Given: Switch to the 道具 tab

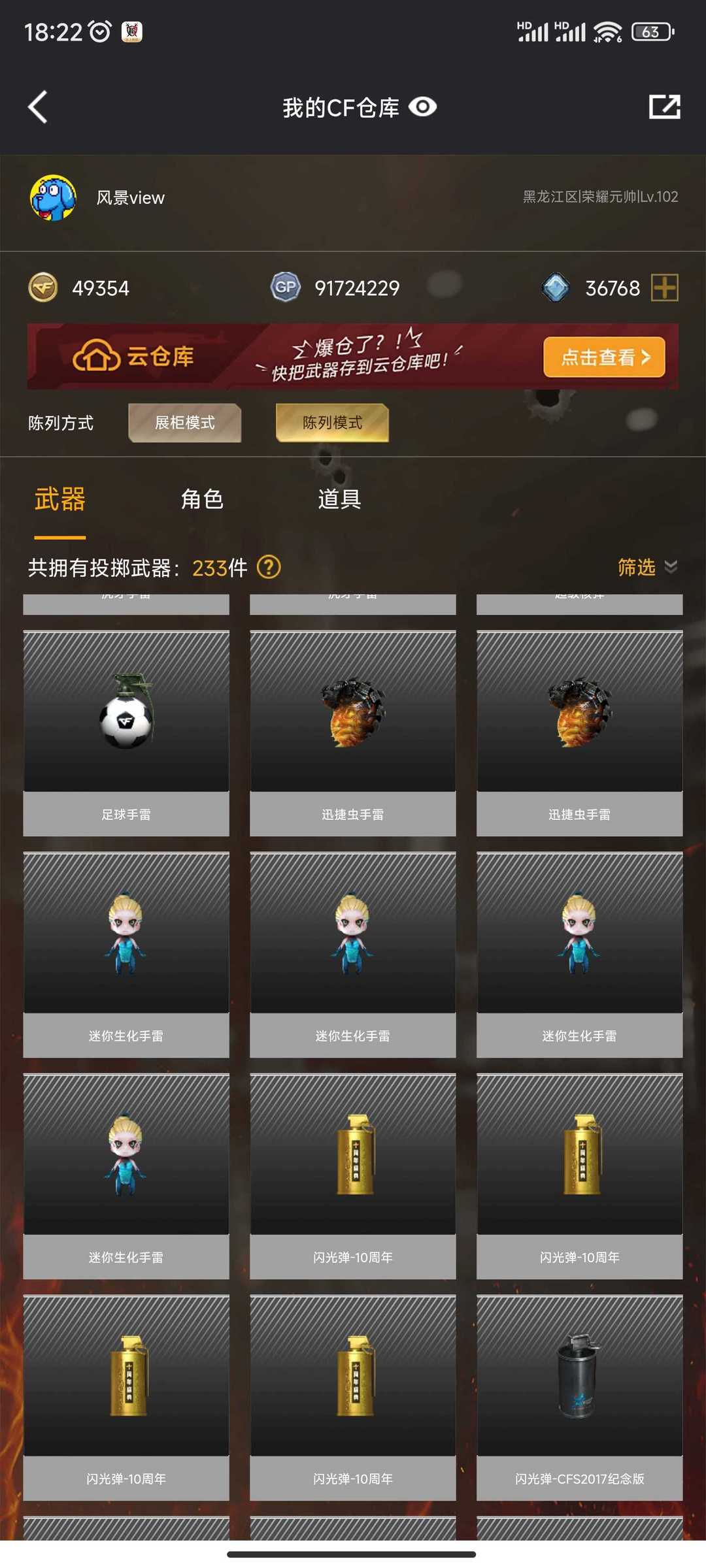Looking at the screenshot, I should click(339, 500).
